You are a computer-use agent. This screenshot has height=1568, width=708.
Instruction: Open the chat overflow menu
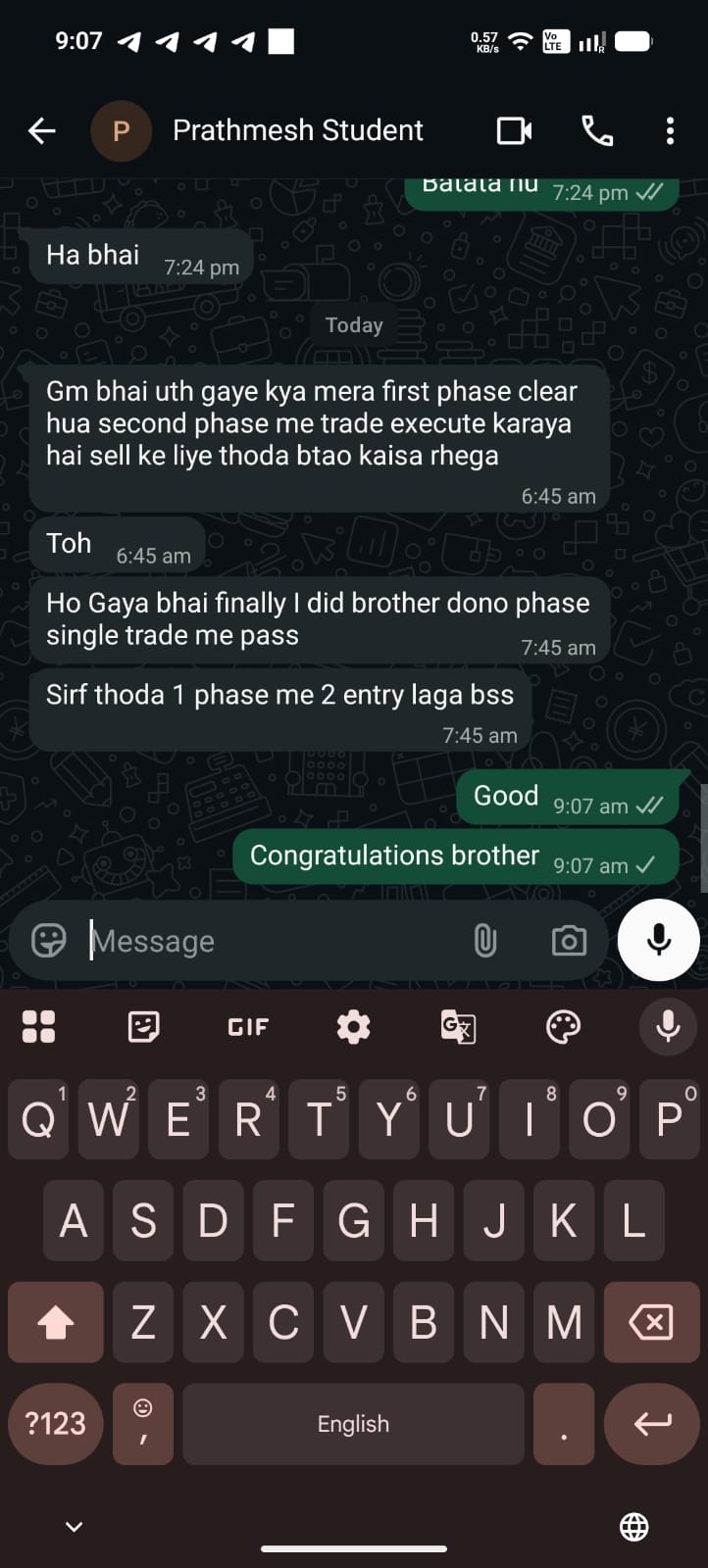pyautogui.click(x=670, y=130)
